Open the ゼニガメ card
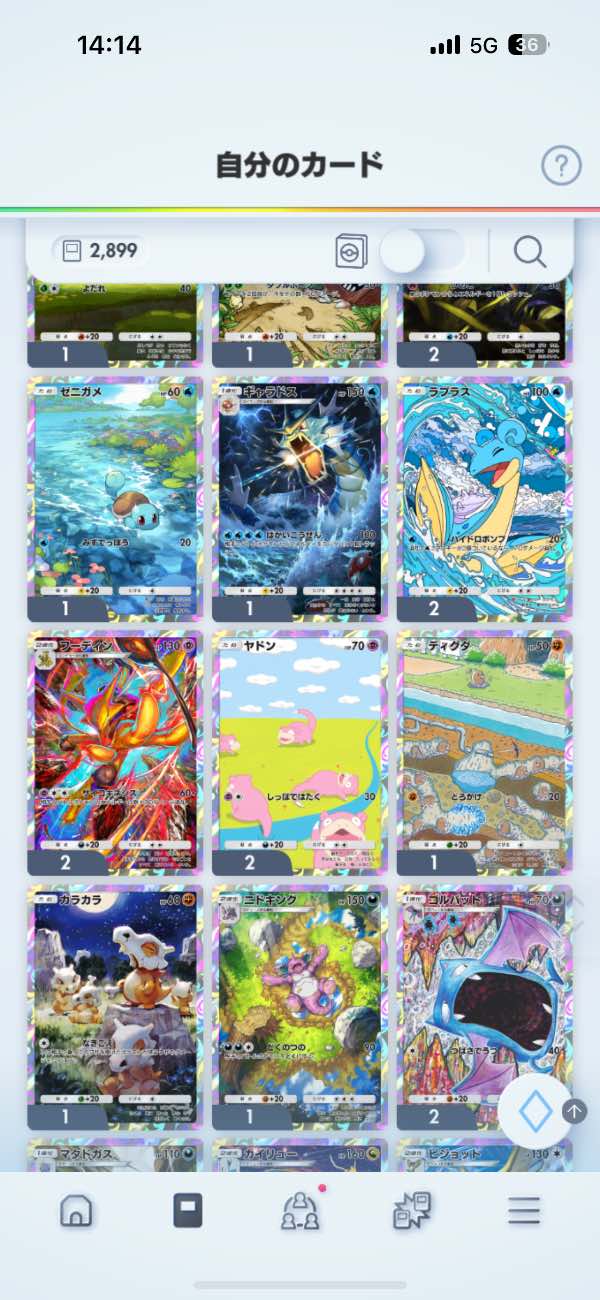The width and height of the screenshot is (600, 1300). coord(115,499)
